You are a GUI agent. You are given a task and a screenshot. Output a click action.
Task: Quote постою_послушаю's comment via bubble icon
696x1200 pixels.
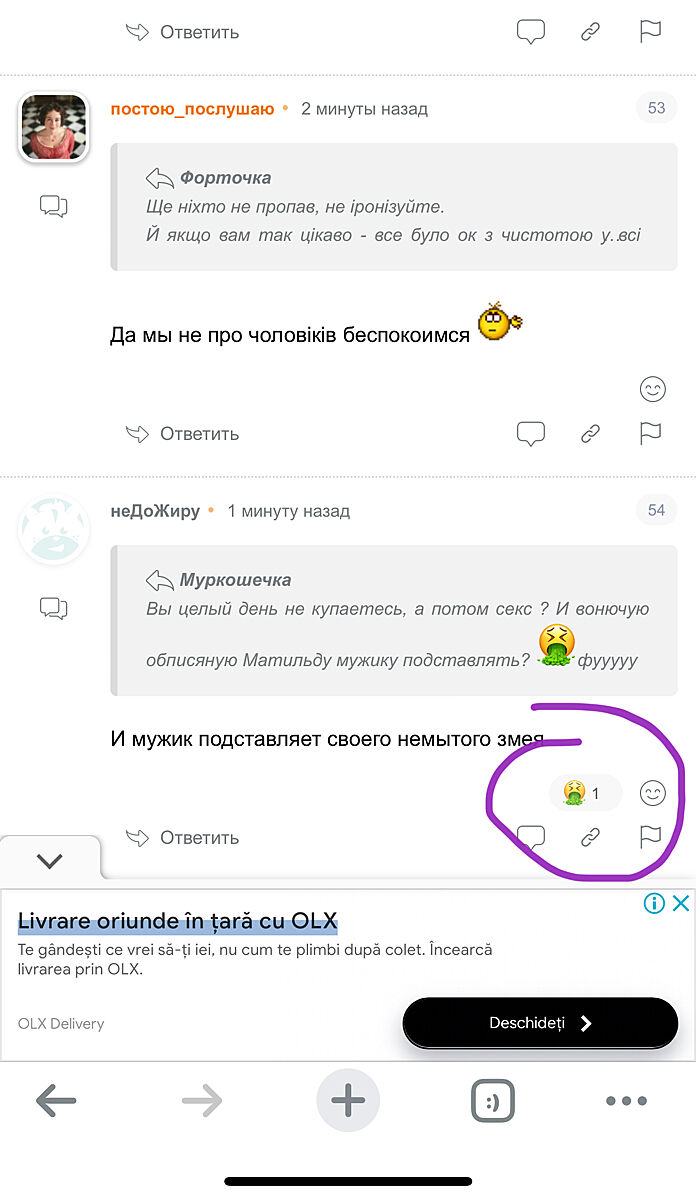pyautogui.click(x=530, y=434)
